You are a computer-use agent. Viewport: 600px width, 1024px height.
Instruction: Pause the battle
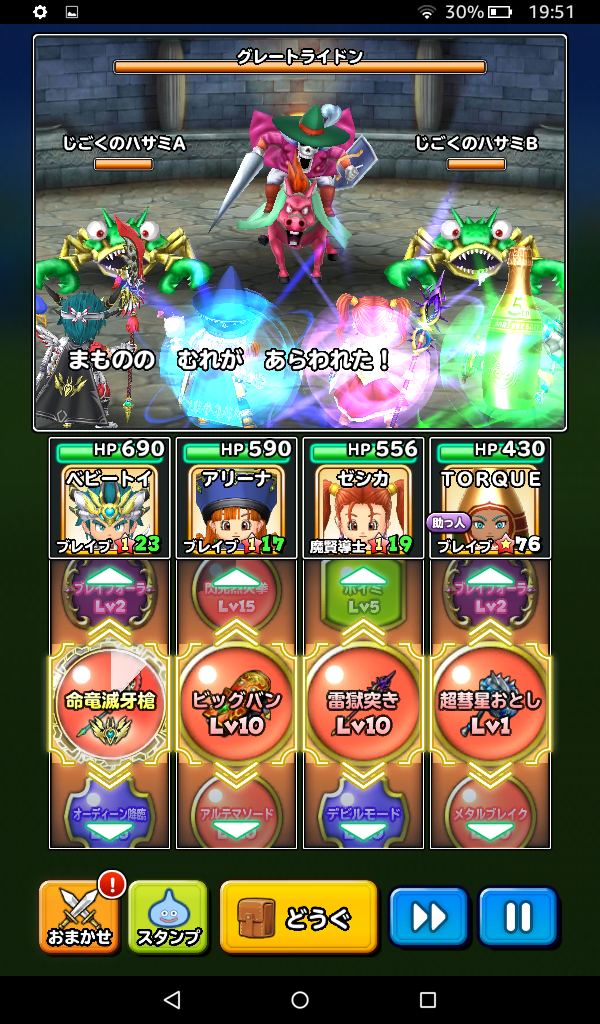pos(517,916)
